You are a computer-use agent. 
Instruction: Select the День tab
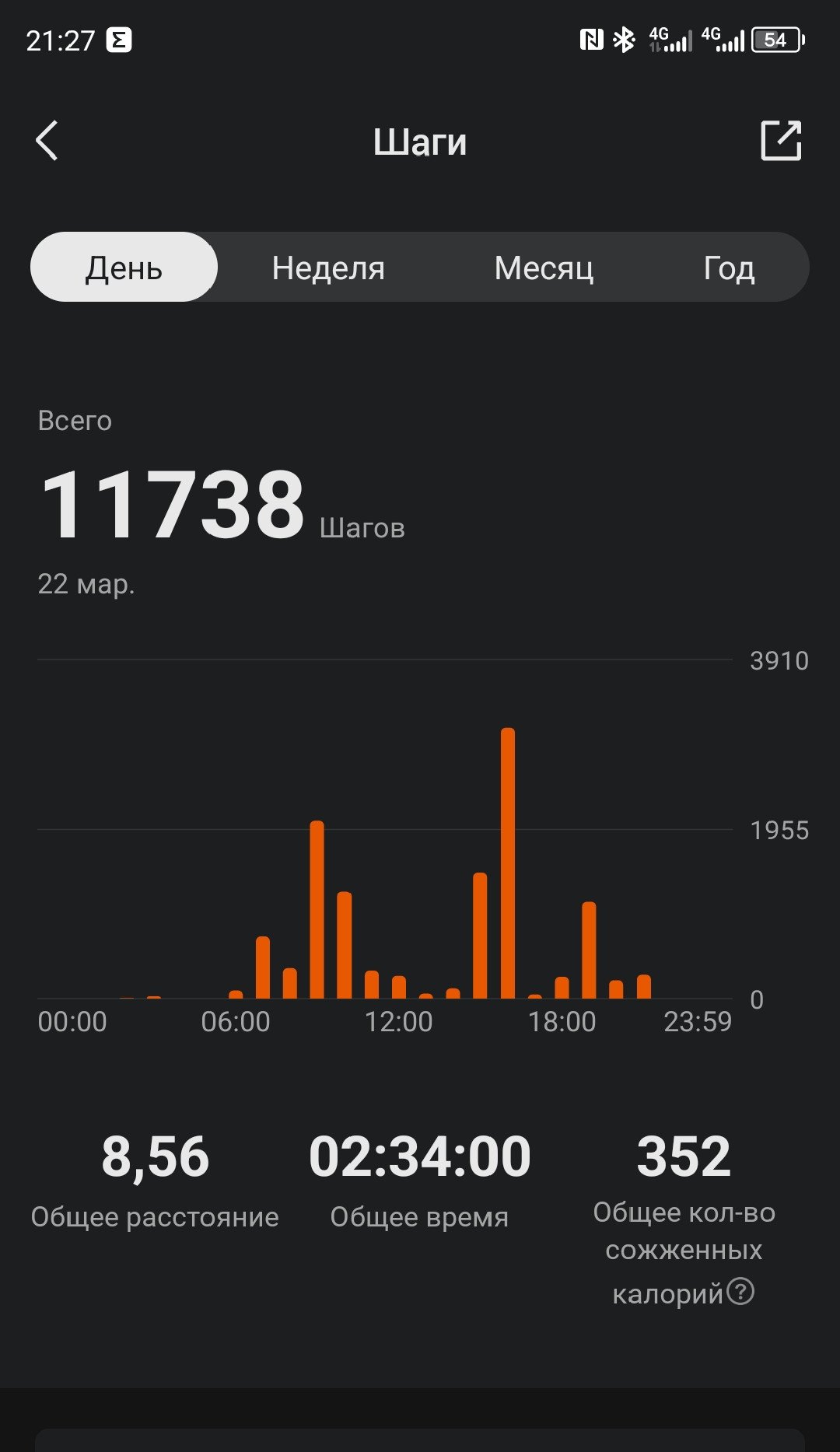tap(124, 267)
